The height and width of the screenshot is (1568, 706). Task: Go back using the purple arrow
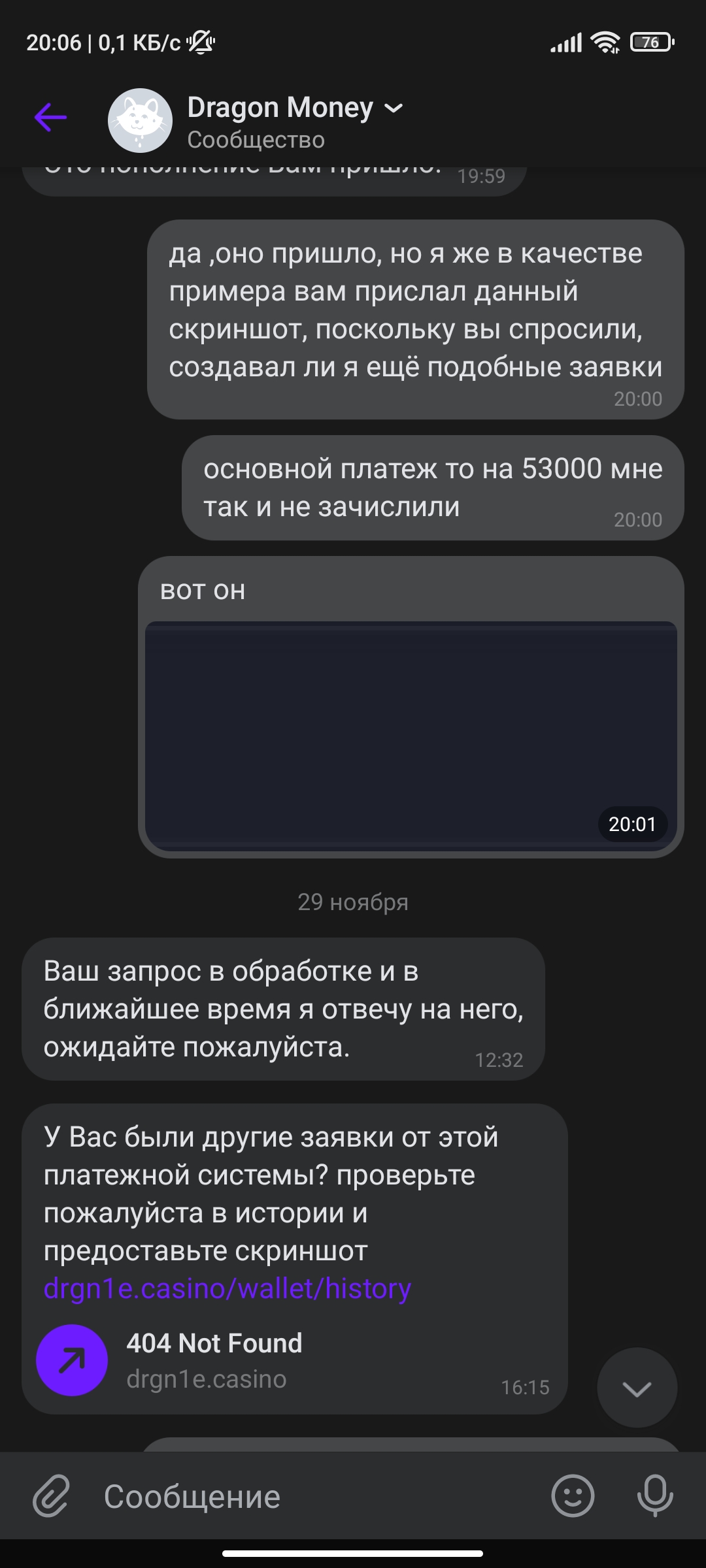click(x=50, y=118)
